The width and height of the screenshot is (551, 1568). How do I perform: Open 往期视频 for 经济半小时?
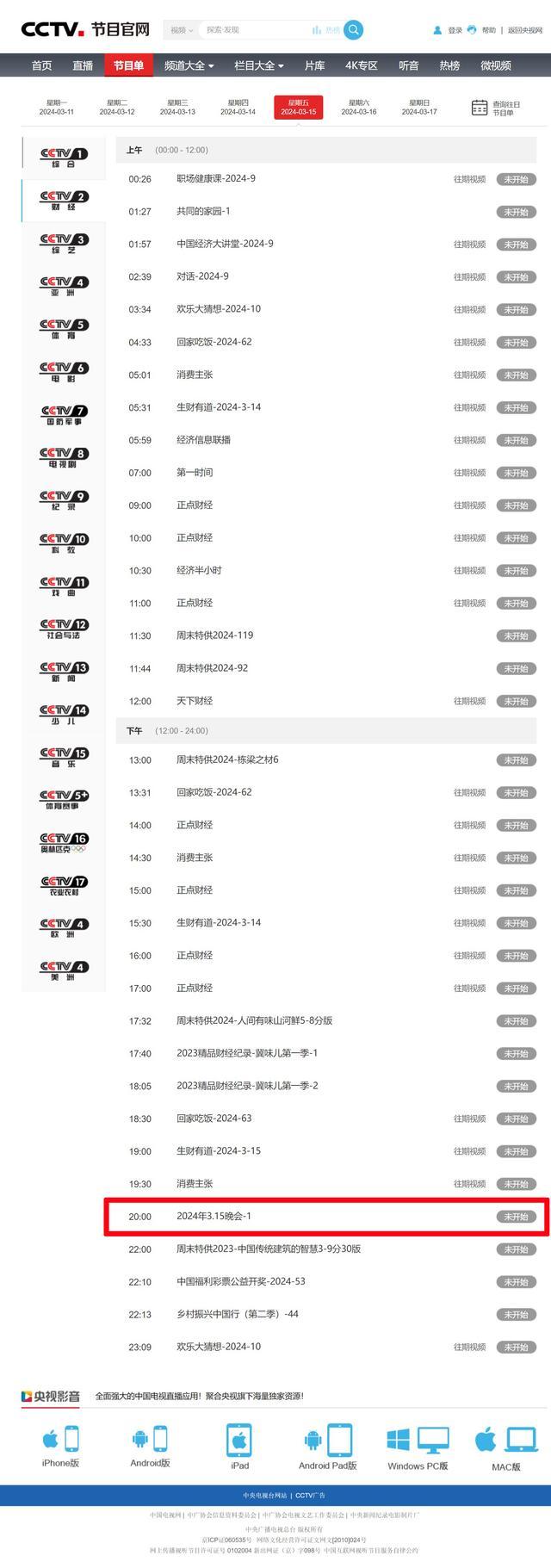469,571
